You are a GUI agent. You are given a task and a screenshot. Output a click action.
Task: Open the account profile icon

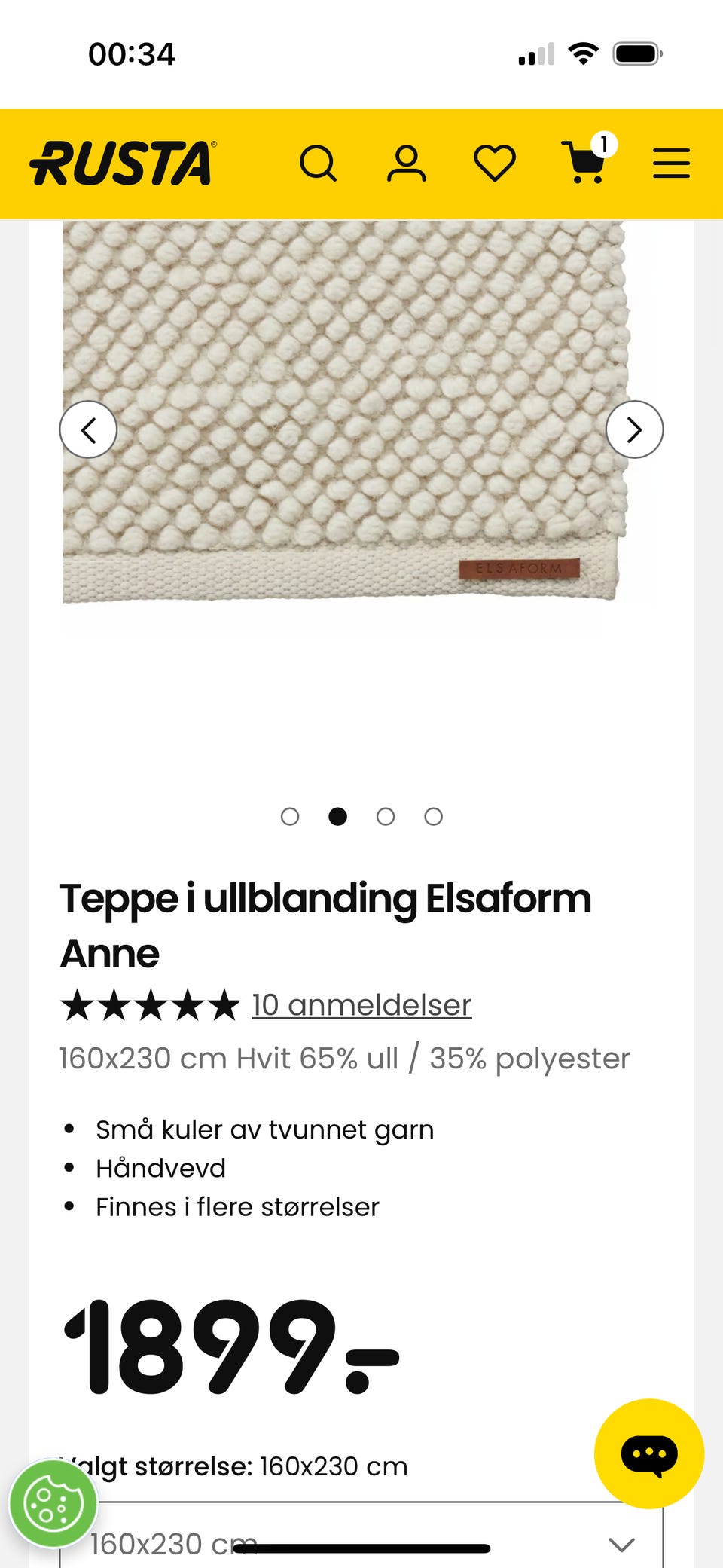coord(407,163)
